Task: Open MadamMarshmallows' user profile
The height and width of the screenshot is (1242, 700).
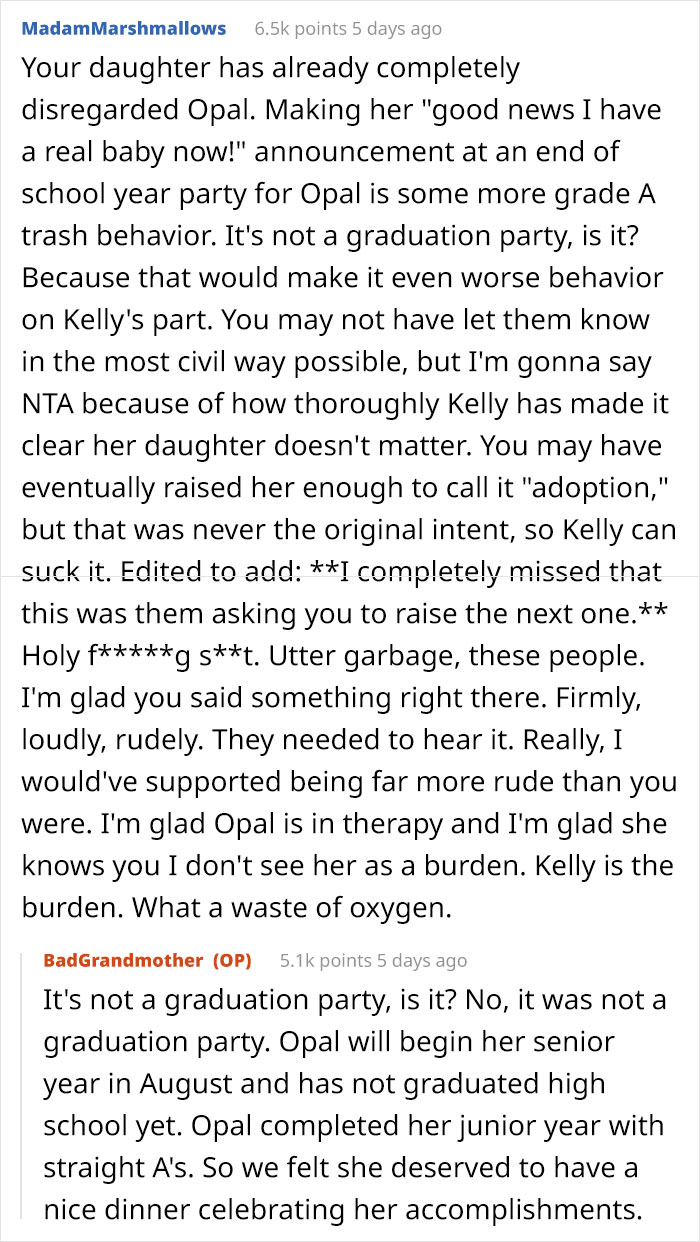Action: pyautogui.click(x=123, y=28)
